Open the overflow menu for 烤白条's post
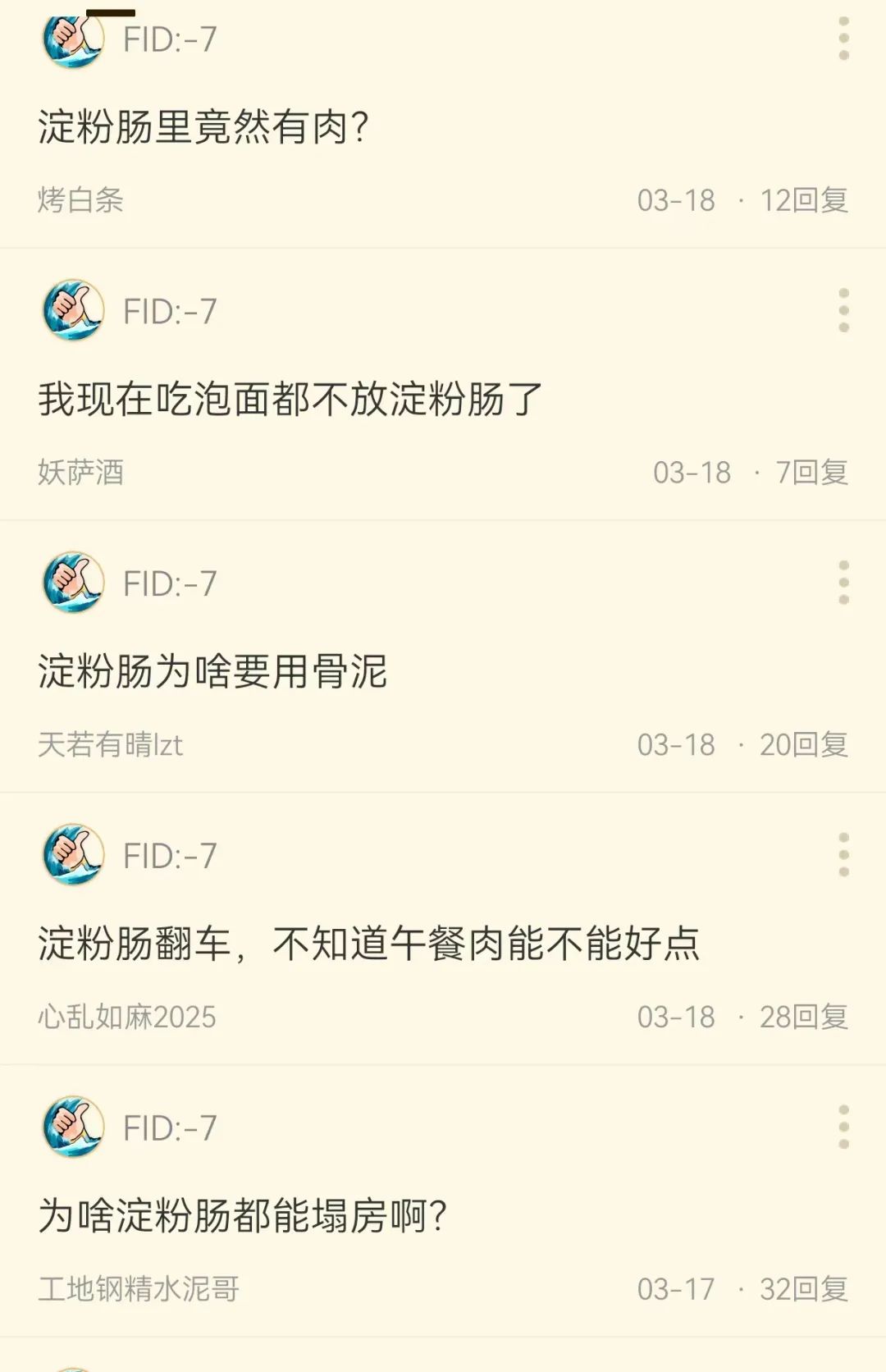The width and height of the screenshot is (886, 1372). click(x=843, y=39)
